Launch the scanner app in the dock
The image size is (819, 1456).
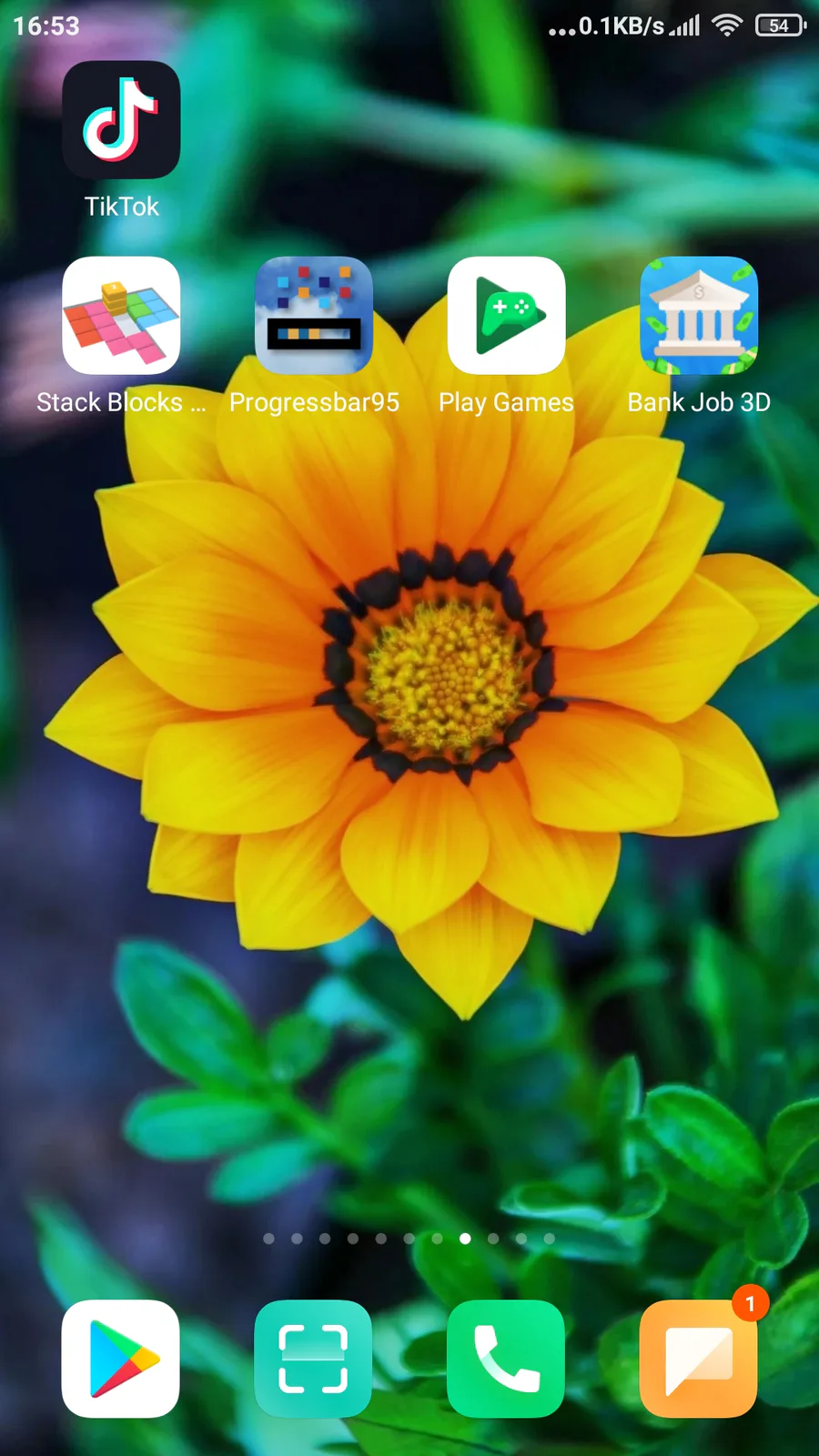tap(314, 1359)
